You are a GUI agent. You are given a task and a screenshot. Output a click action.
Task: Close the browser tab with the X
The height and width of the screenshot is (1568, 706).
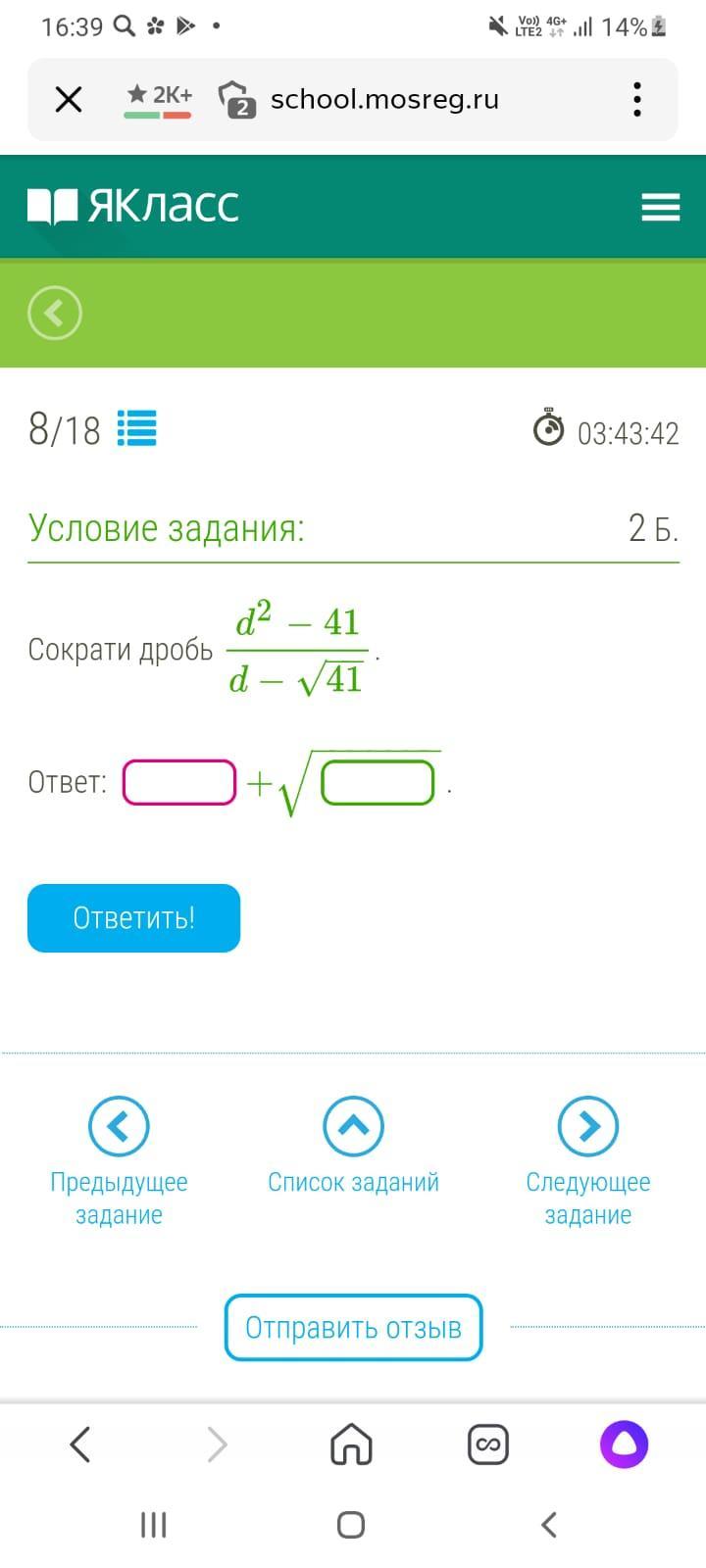pos(69,99)
